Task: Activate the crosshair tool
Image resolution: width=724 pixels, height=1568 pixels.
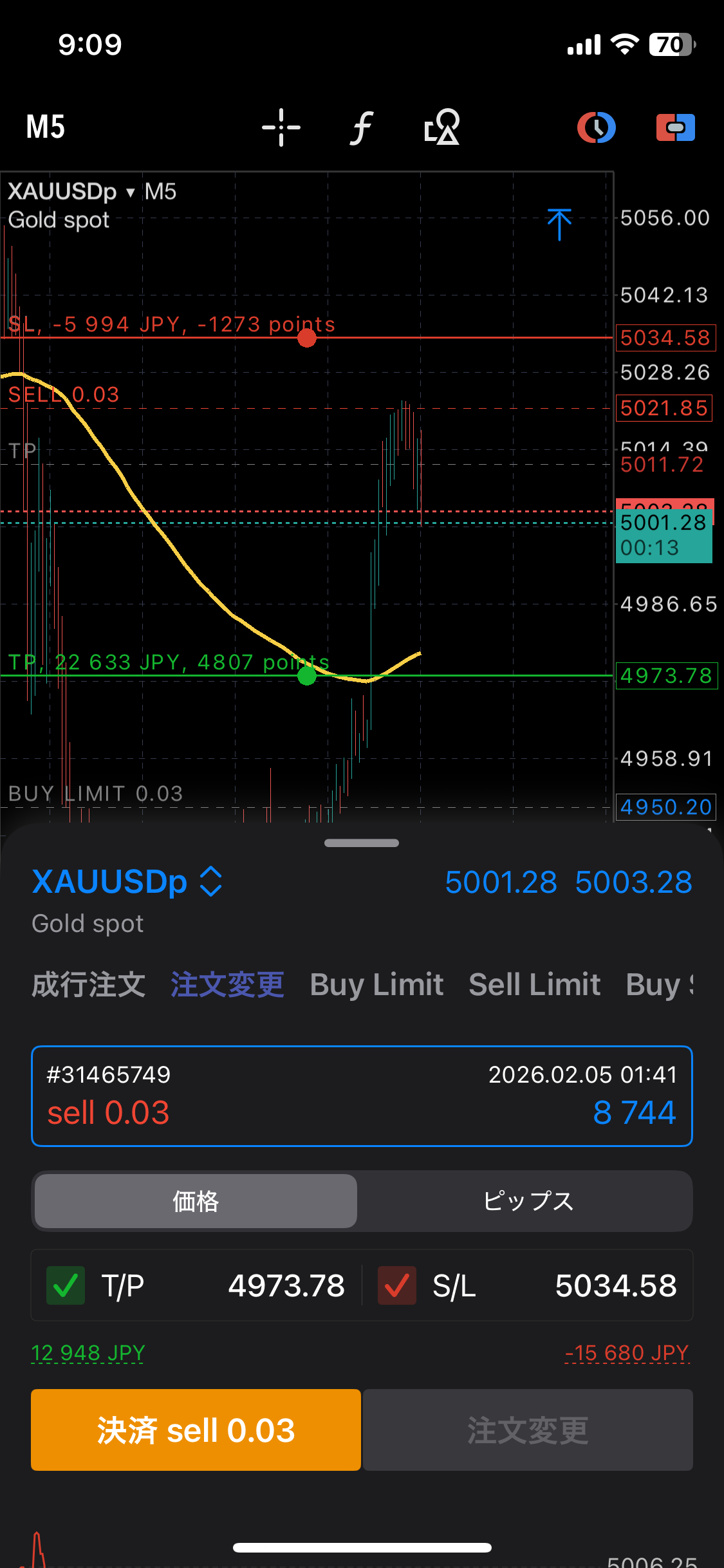Action: [x=281, y=127]
